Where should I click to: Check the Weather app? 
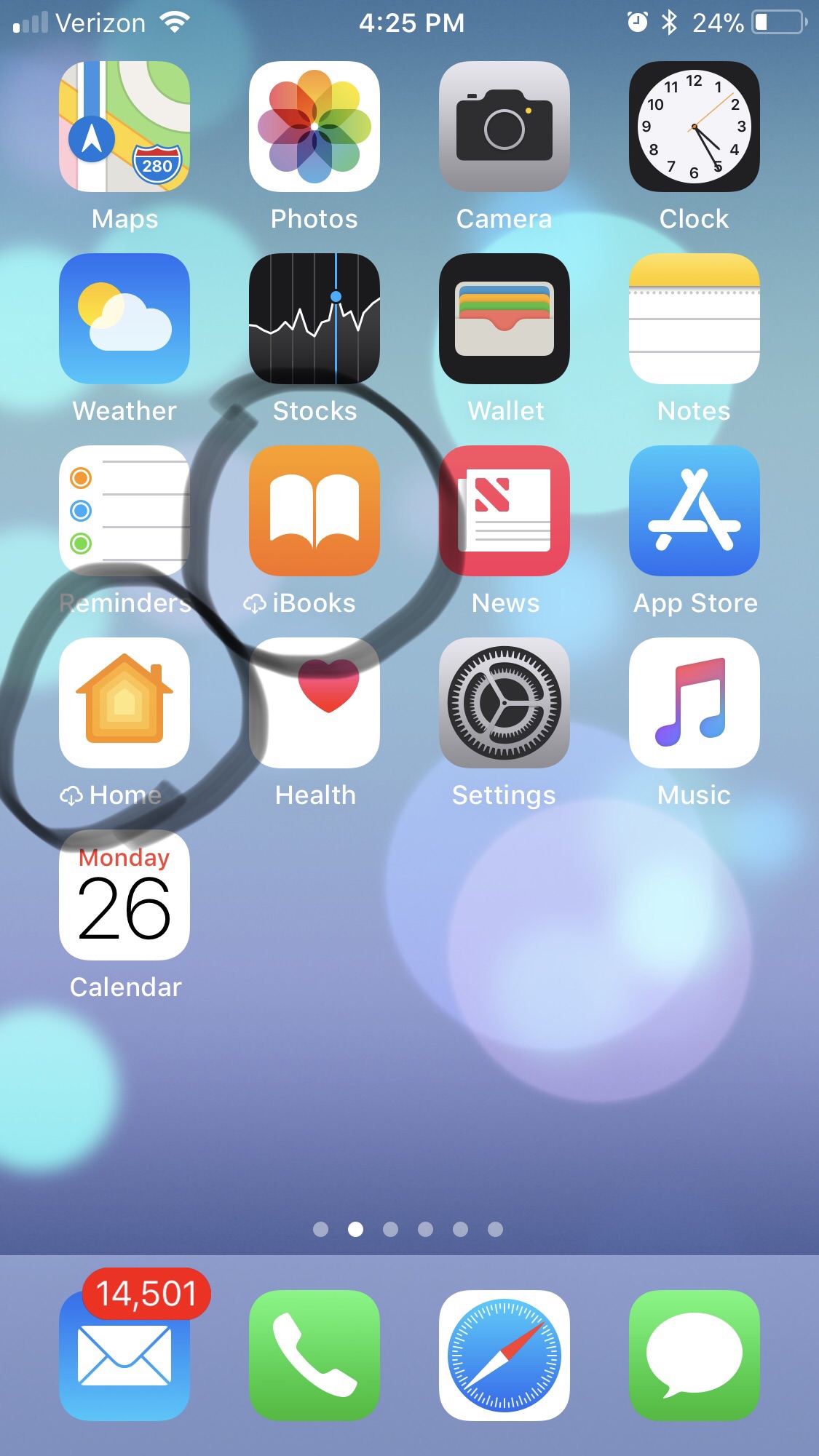[124, 319]
